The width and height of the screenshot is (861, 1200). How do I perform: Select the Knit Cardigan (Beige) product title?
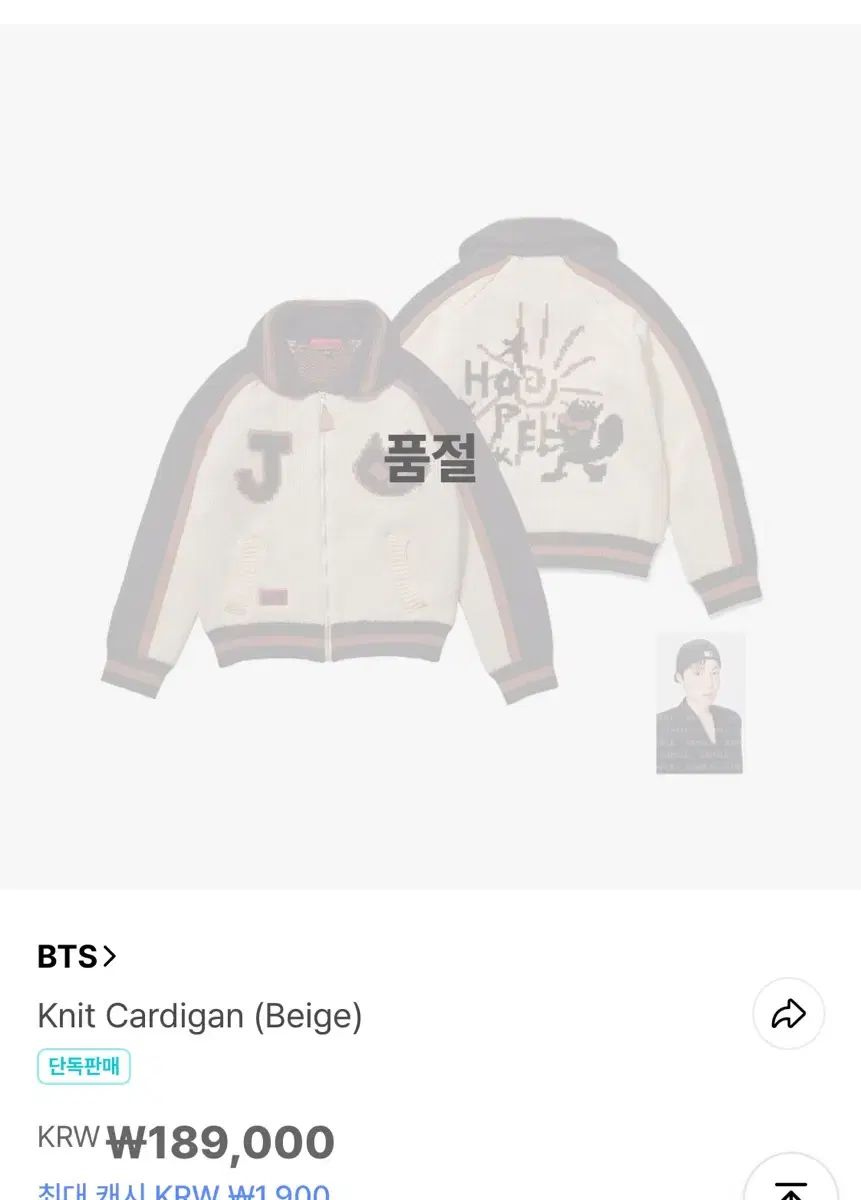click(x=201, y=1015)
